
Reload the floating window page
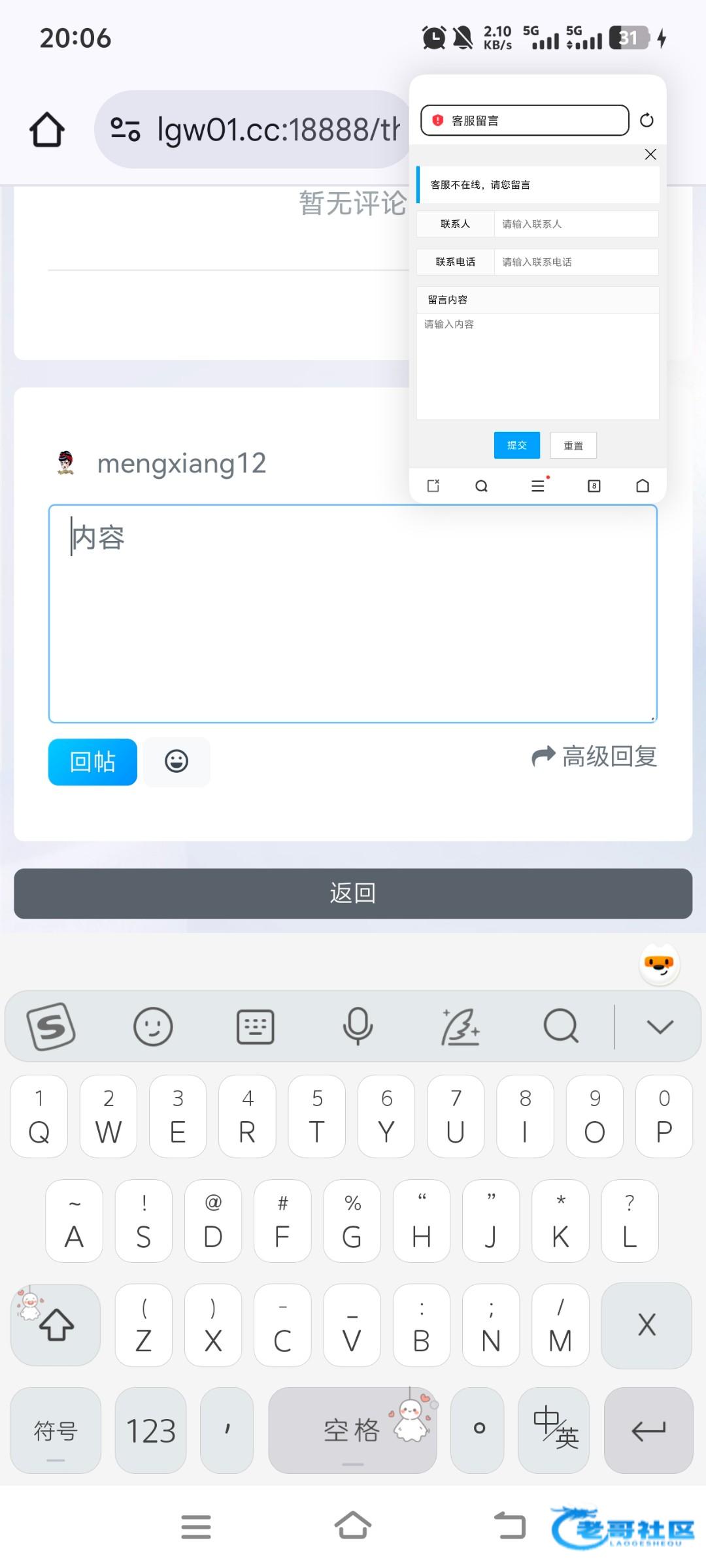pyautogui.click(x=647, y=120)
